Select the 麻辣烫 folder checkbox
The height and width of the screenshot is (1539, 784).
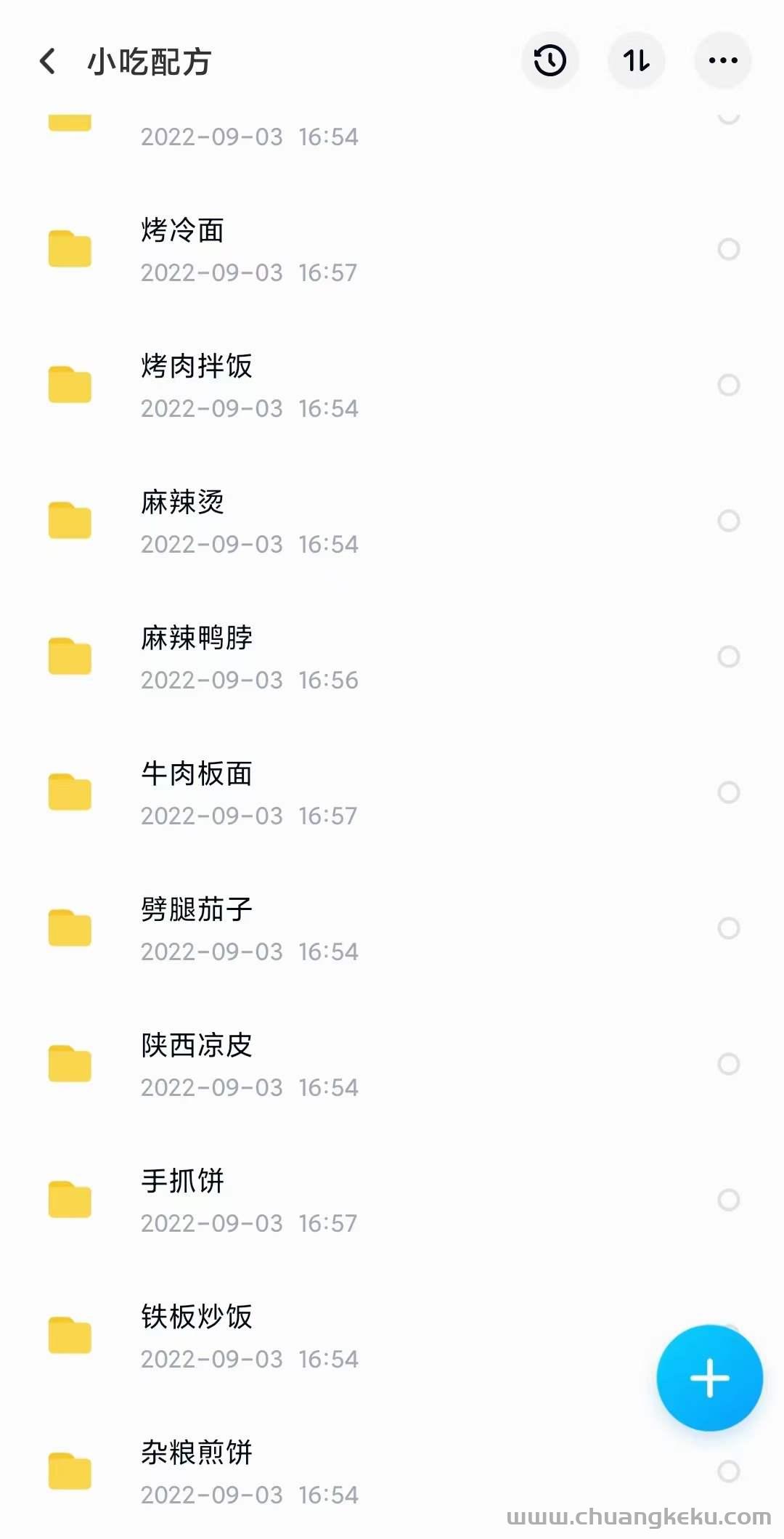pyautogui.click(x=729, y=521)
